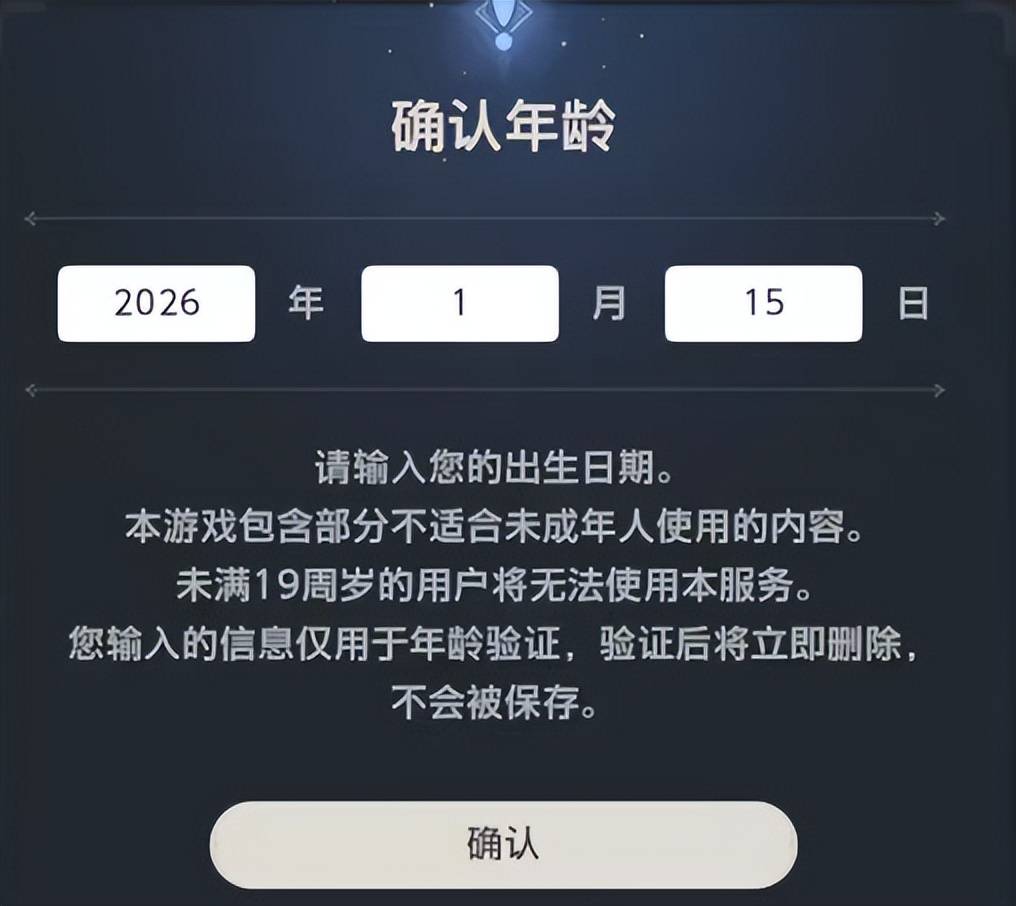Select the month field showing 1
Image resolution: width=1016 pixels, height=906 pixels.
tap(460, 303)
